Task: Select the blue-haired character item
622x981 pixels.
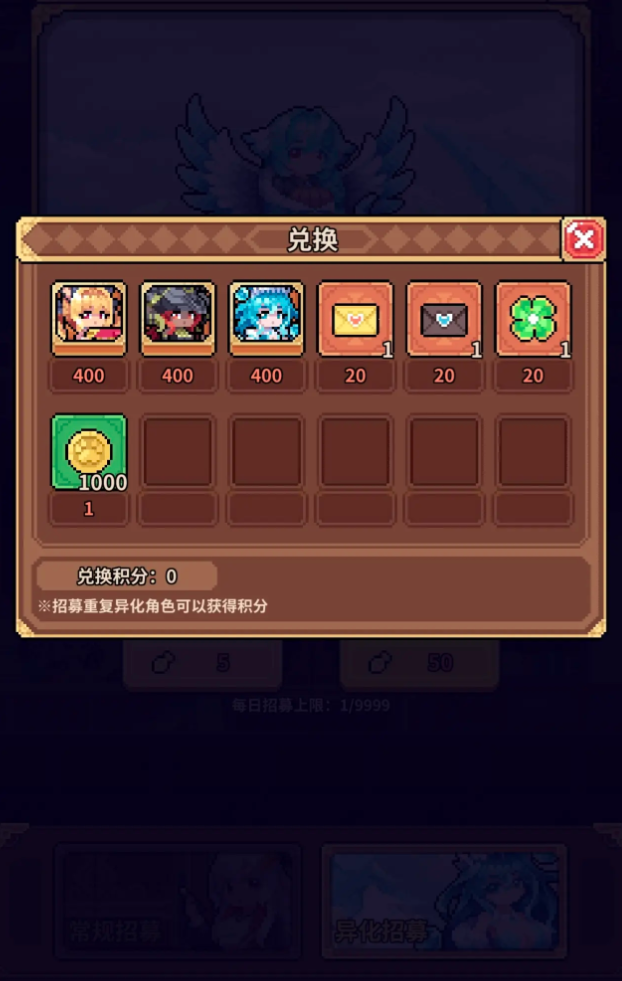Action: [x=266, y=318]
